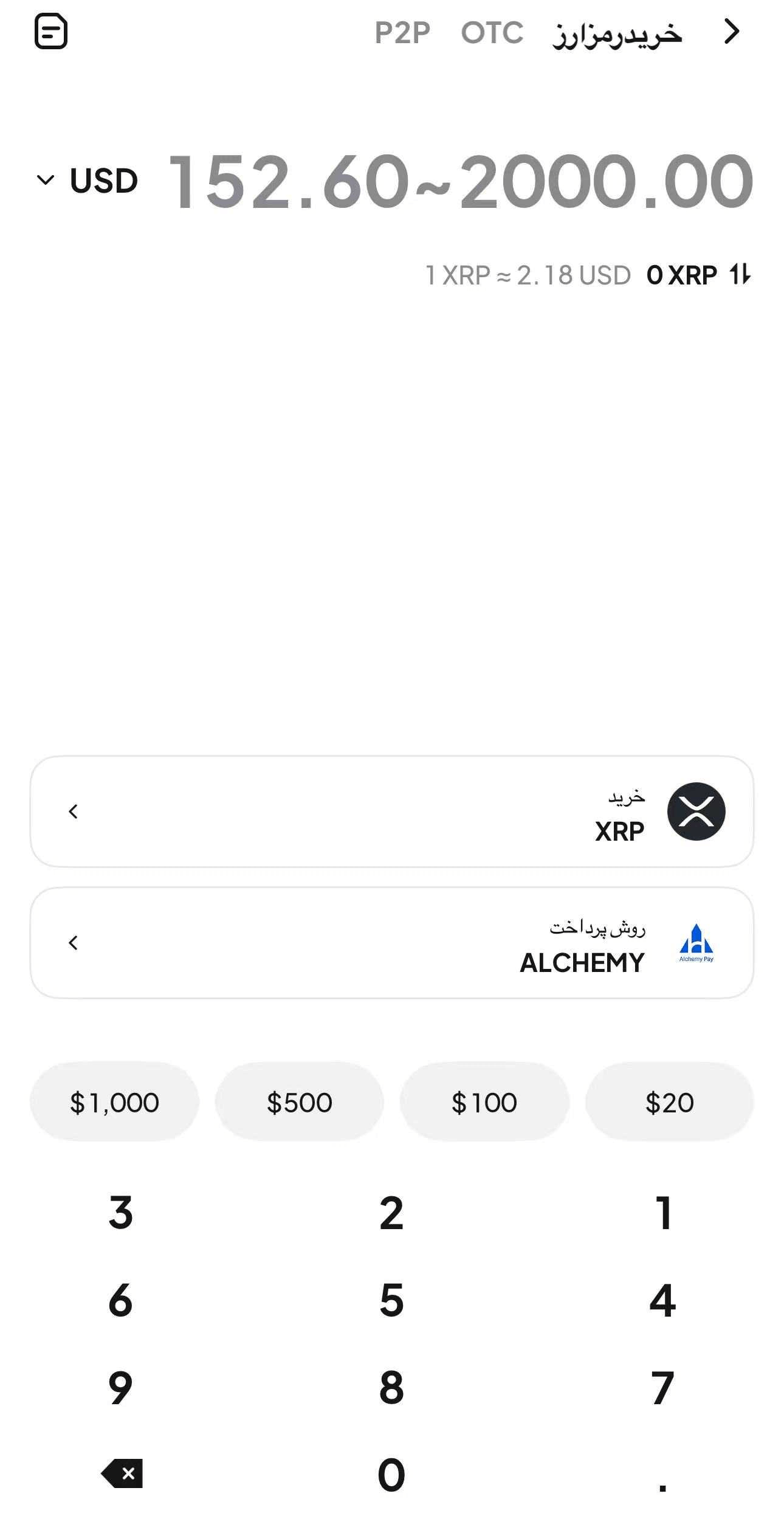Type 0 on the number pad
Viewport: 784px width, 1530px height.
(x=391, y=1475)
